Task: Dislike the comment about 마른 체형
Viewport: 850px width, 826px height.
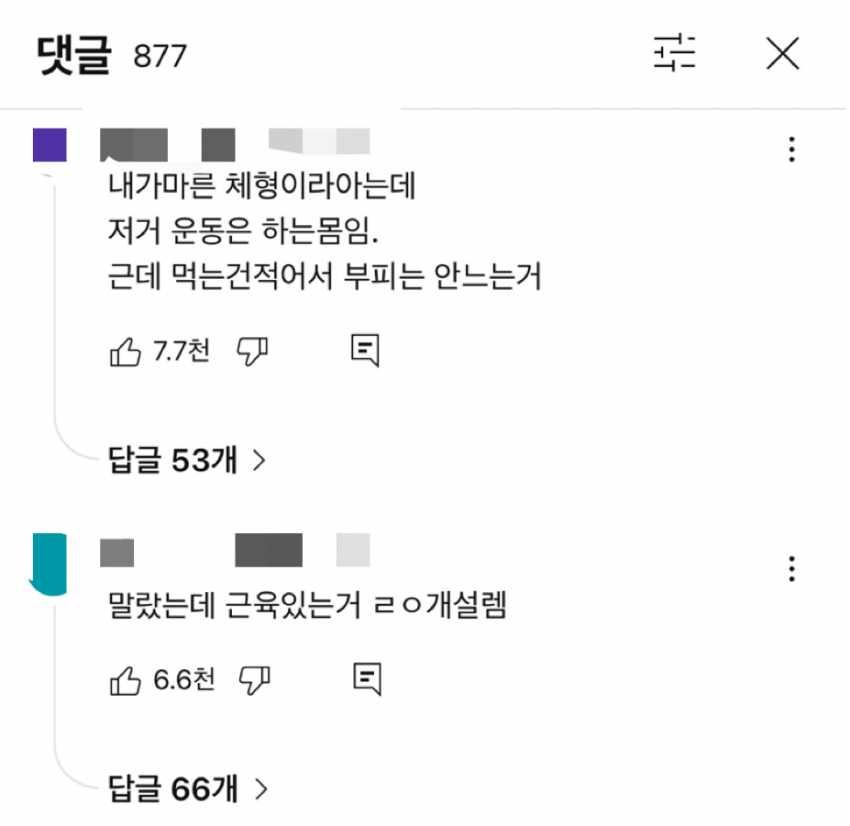Action: tap(254, 352)
